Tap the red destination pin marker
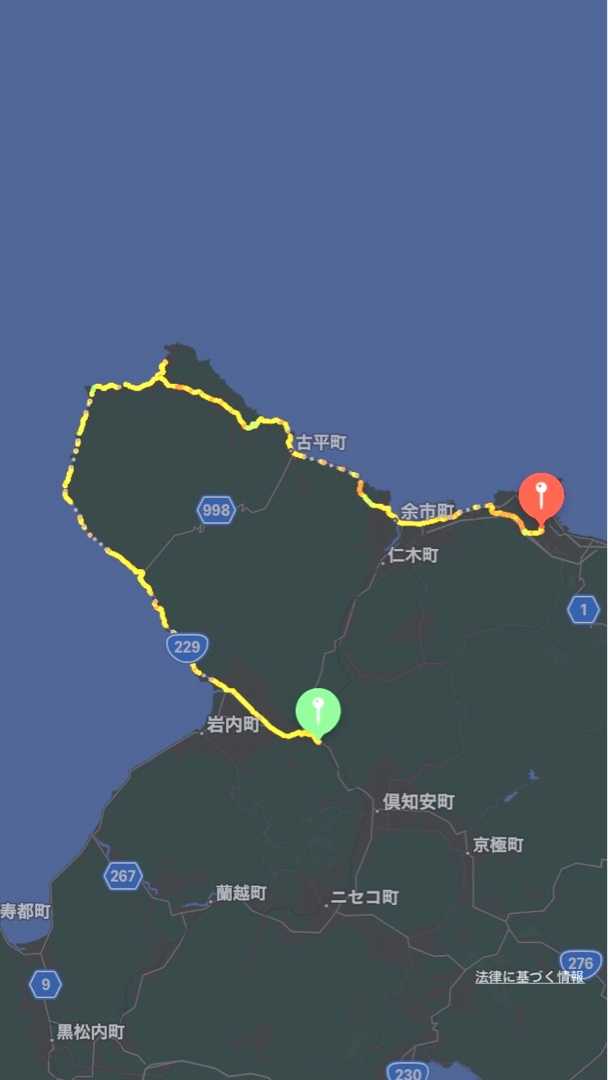The width and height of the screenshot is (608, 1080). click(541, 498)
